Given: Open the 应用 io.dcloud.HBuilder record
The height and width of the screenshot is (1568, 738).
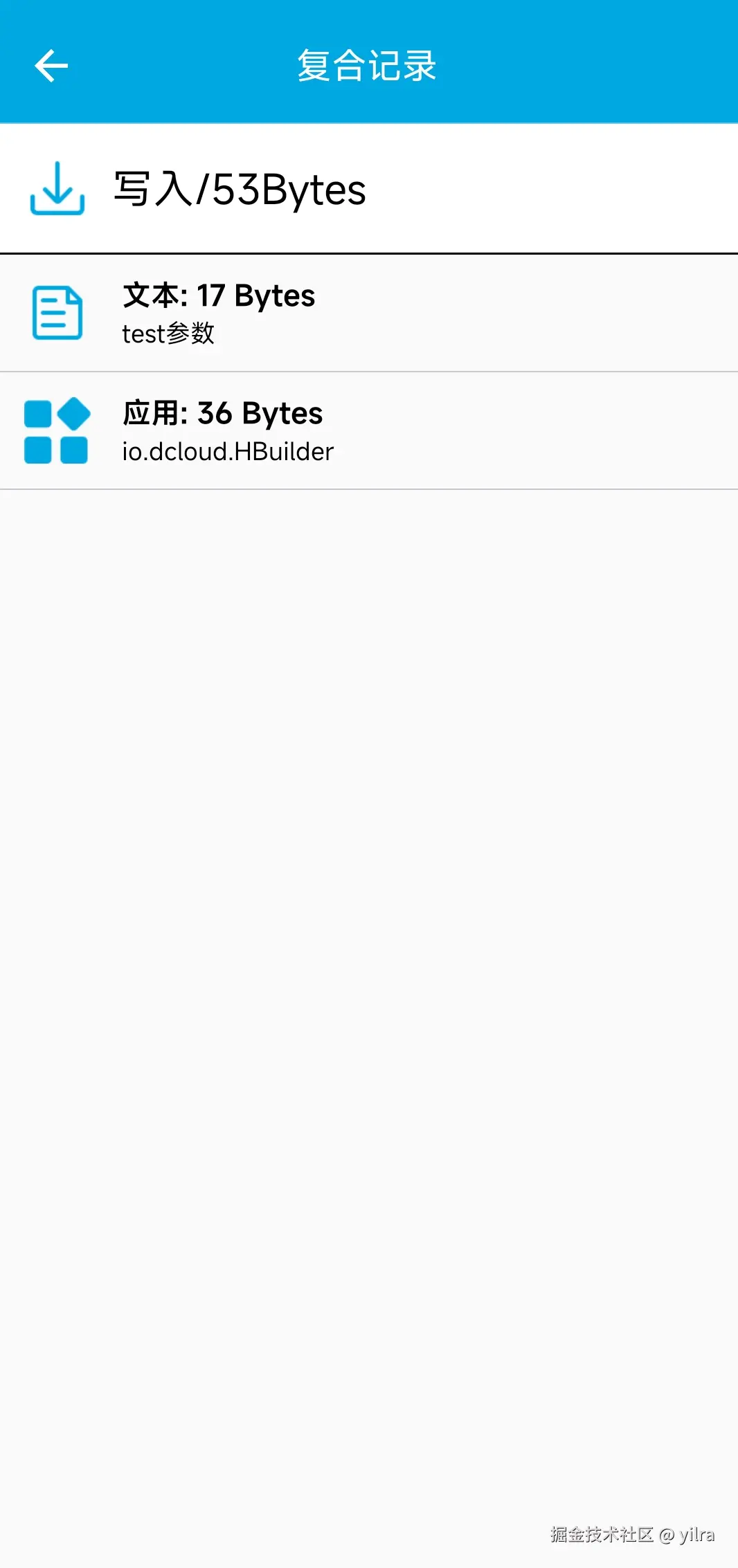Looking at the screenshot, I should tap(368, 431).
